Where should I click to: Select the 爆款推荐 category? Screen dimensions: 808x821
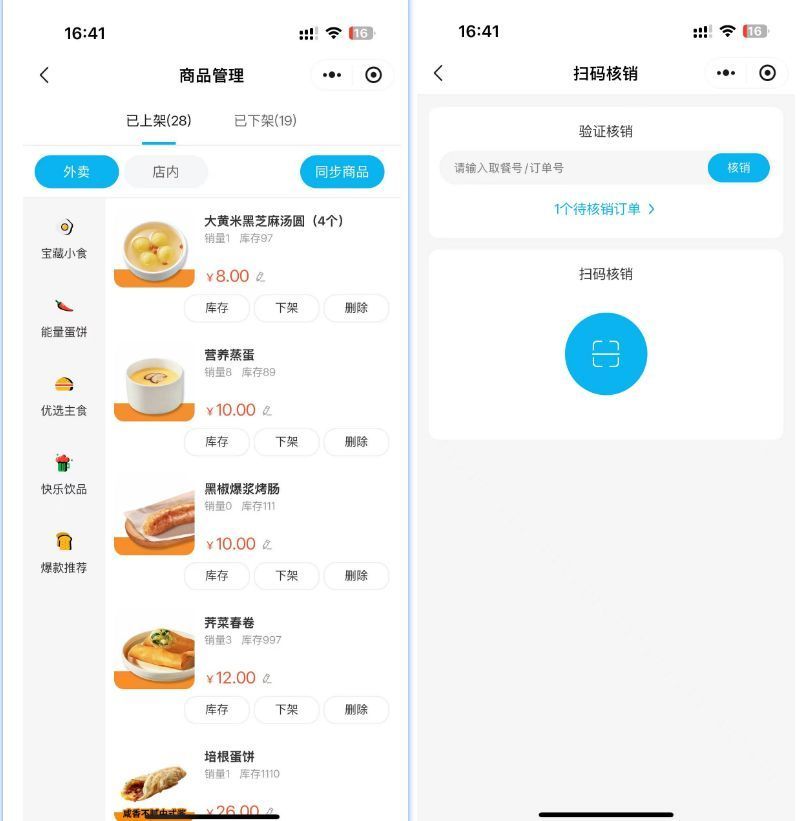64,554
